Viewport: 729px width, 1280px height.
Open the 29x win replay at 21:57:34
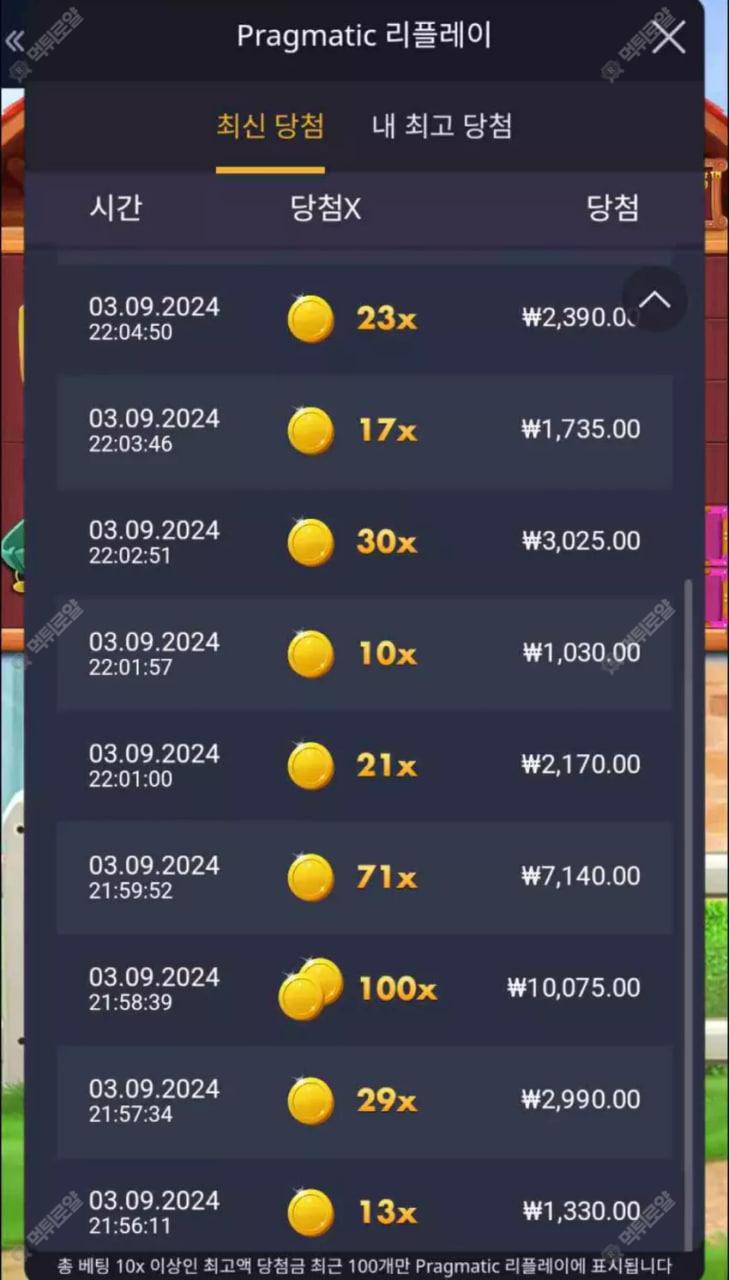tap(364, 1101)
